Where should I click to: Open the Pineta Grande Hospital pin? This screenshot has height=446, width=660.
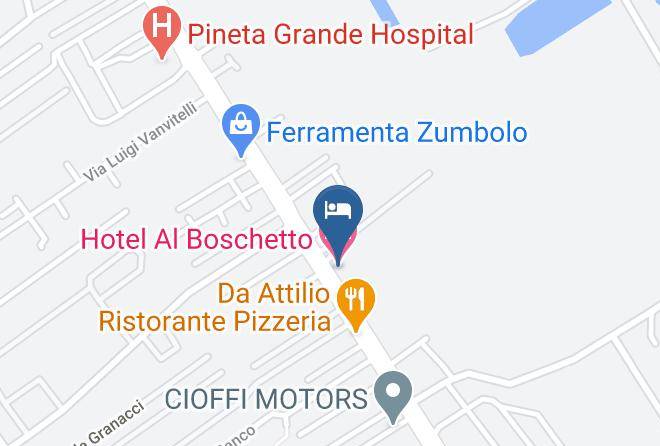tap(162, 32)
